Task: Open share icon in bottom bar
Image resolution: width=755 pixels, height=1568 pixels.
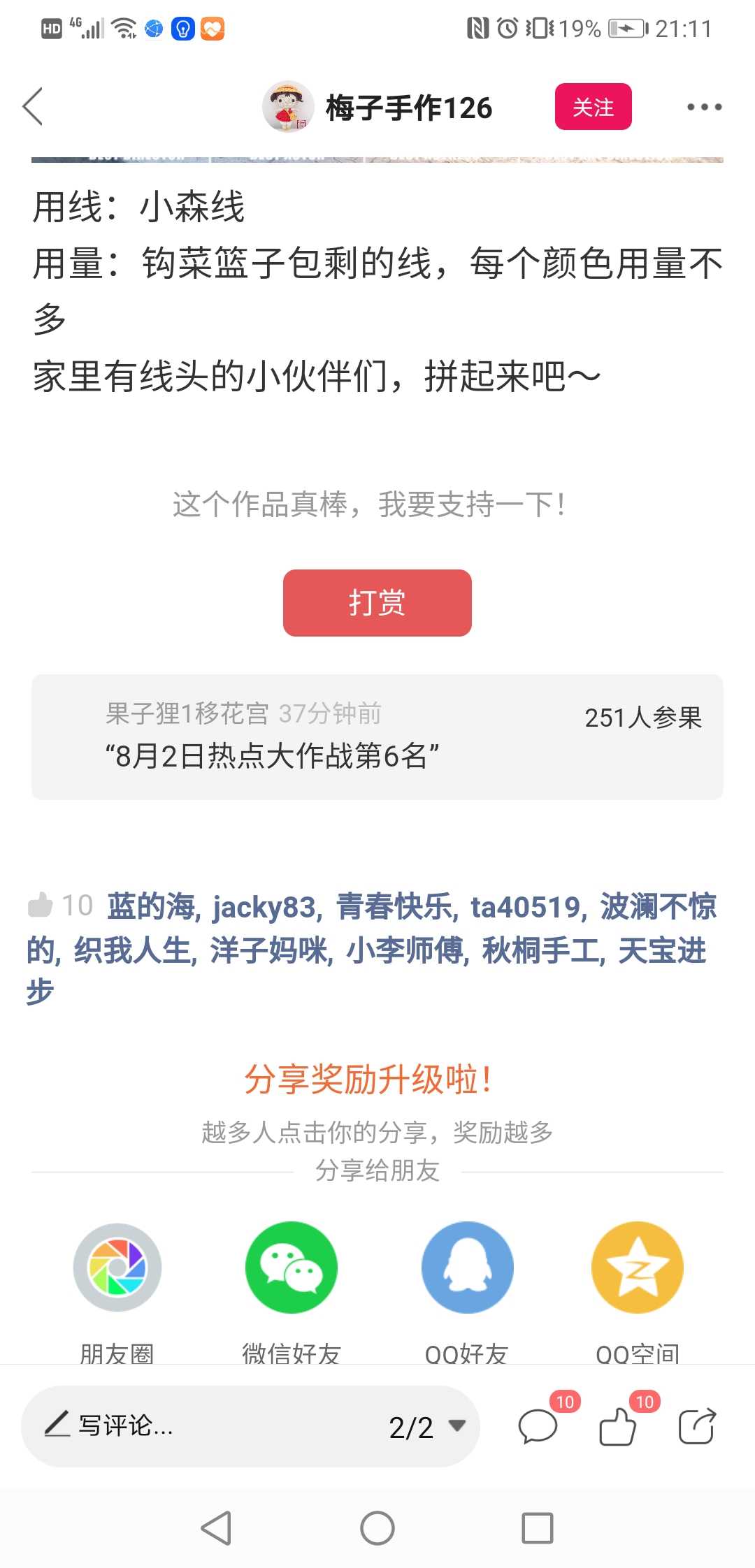Action: click(697, 1425)
